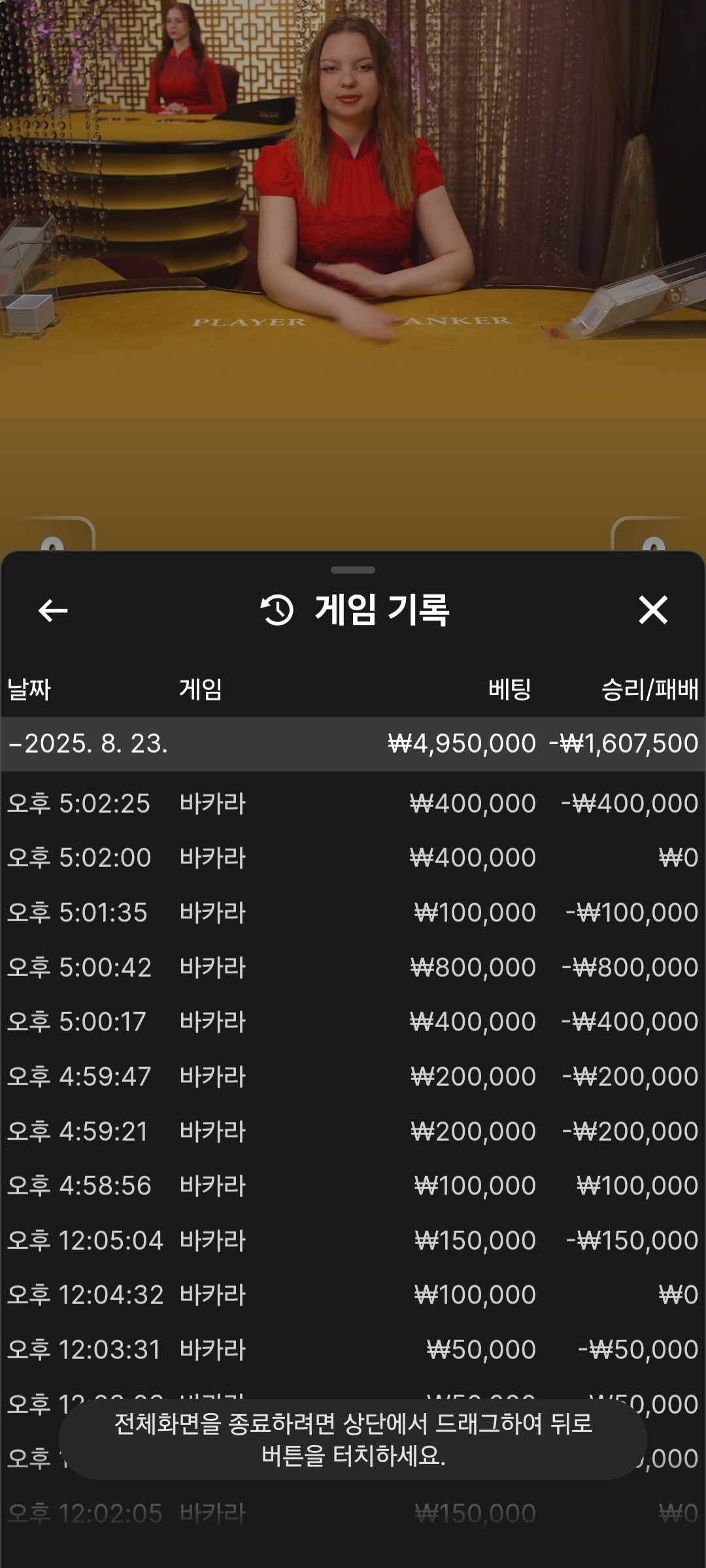Open the 오후 5:01:35 바카라 record
This screenshot has width=706, height=1568.
point(353,913)
